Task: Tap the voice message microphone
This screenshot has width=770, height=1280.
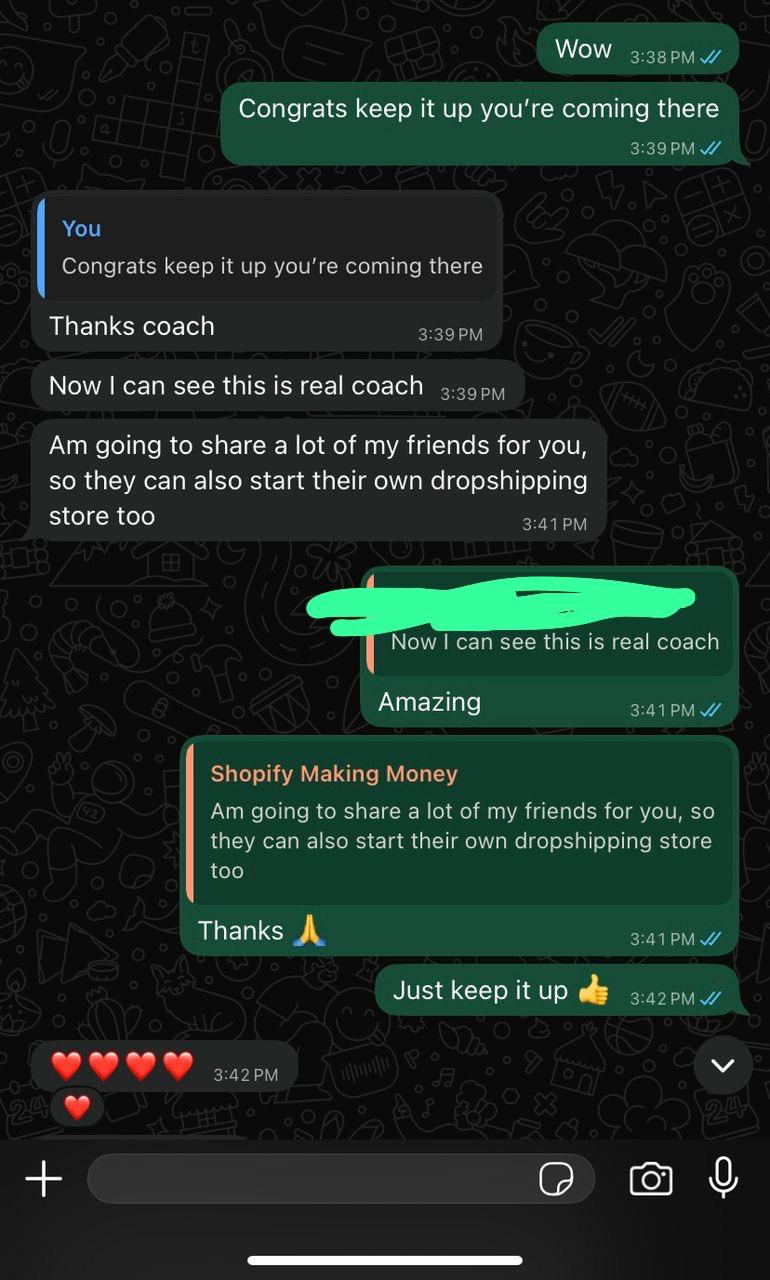Action: point(723,1178)
